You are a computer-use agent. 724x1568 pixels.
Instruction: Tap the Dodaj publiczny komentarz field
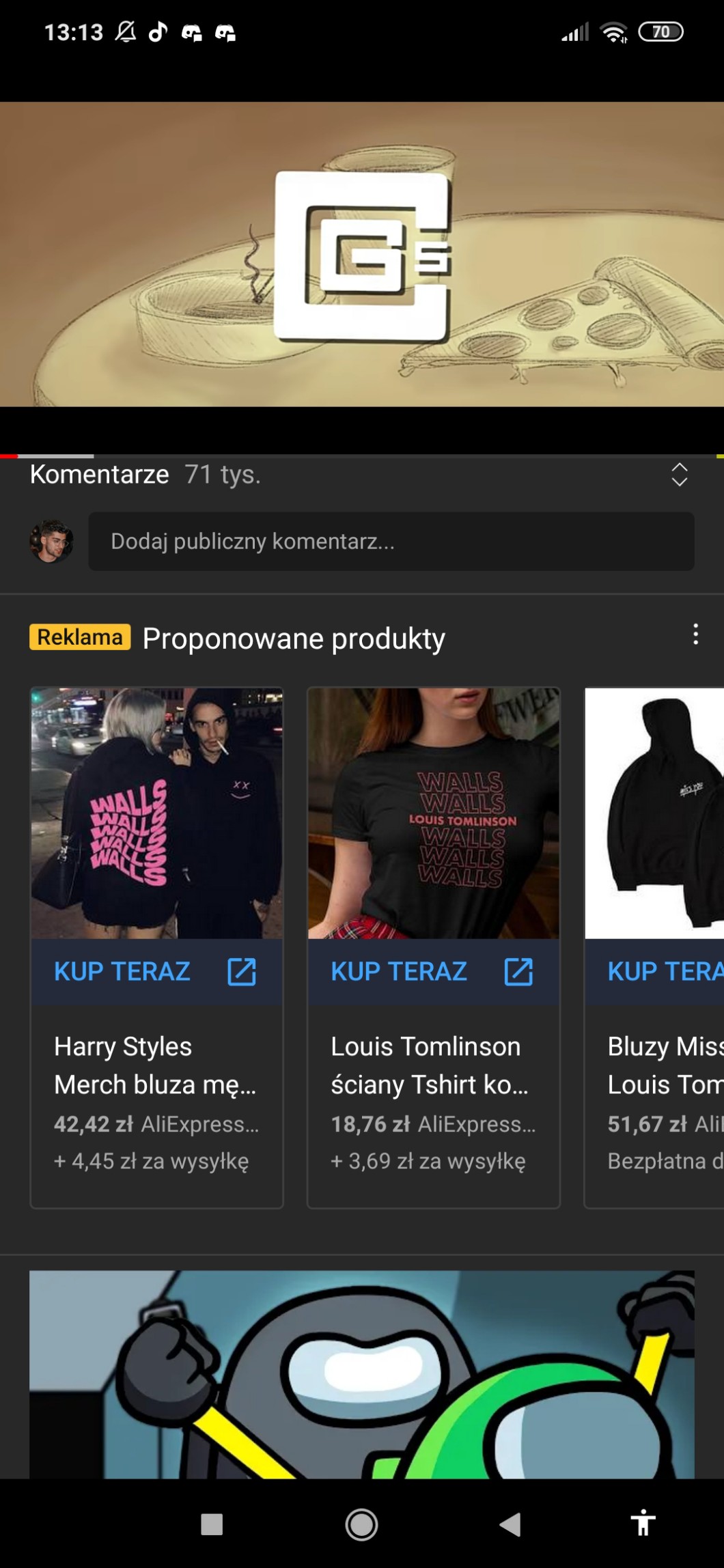tap(391, 542)
